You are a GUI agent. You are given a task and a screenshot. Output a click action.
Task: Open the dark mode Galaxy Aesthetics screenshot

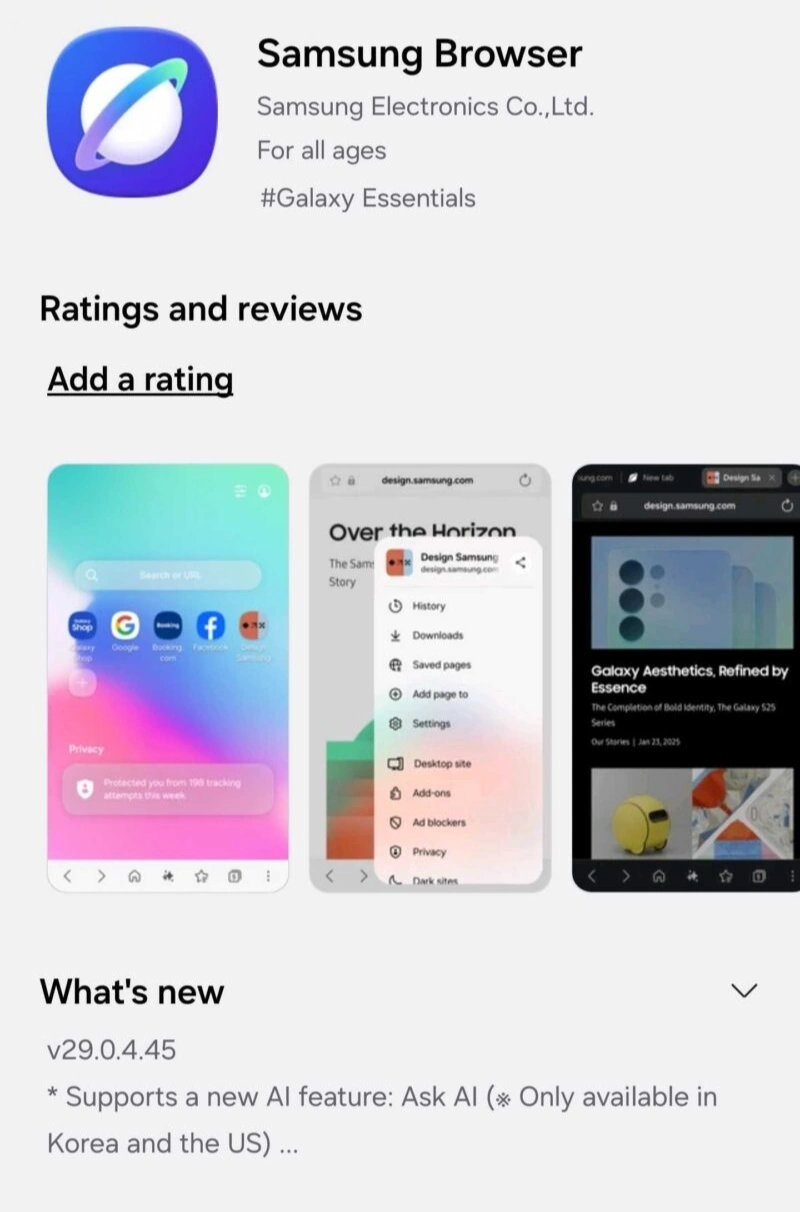(x=686, y=677)
